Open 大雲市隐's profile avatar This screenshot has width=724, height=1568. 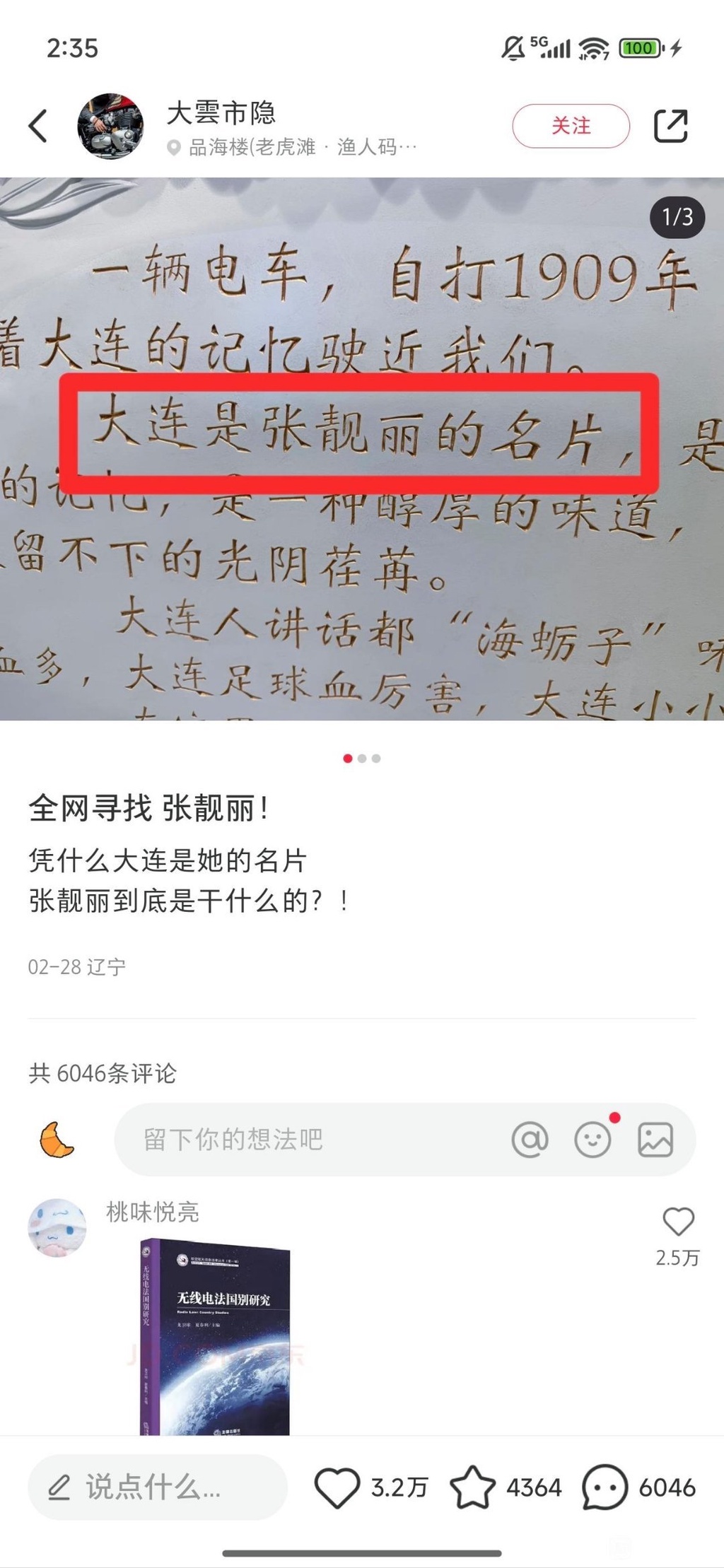click(110, 126)
